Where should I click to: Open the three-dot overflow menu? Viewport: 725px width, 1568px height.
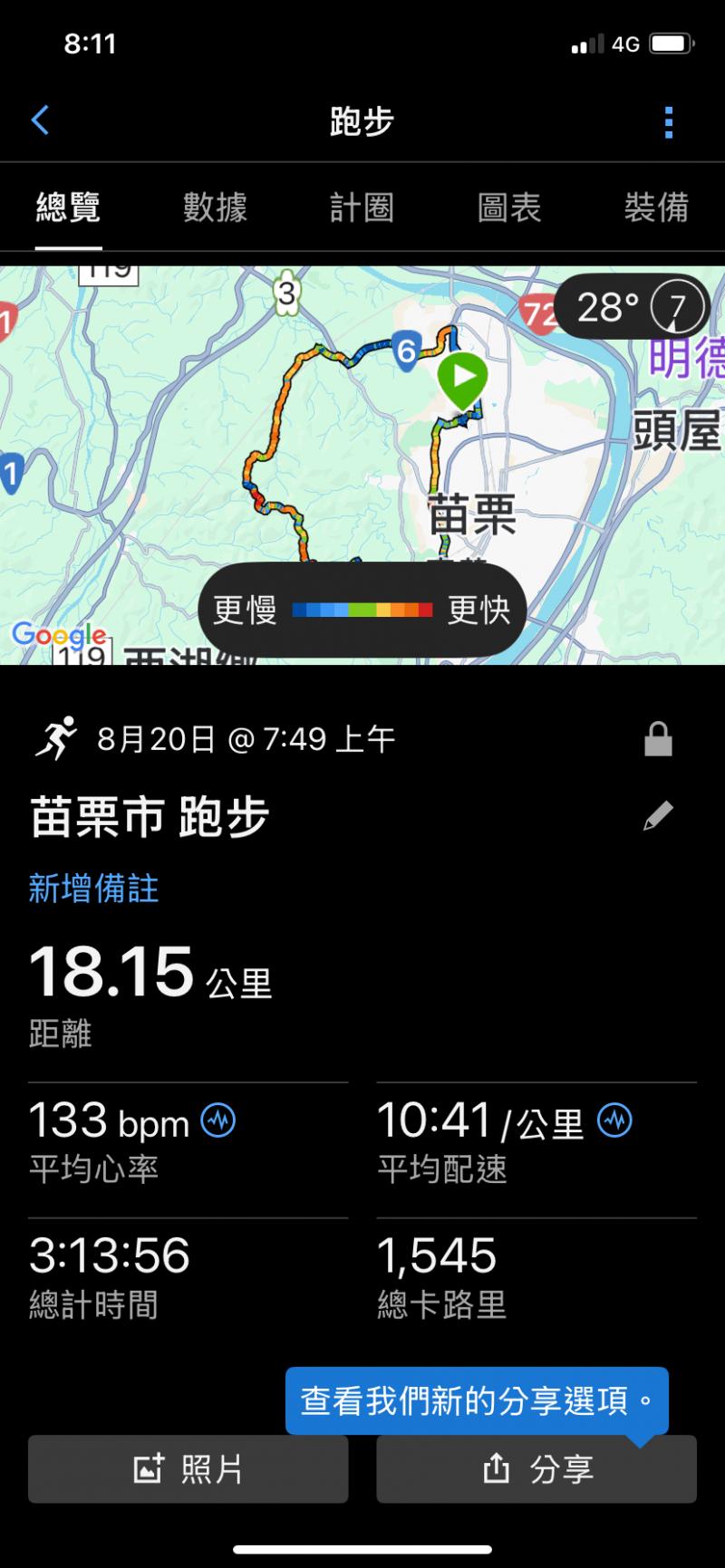(x=669, y=122)
